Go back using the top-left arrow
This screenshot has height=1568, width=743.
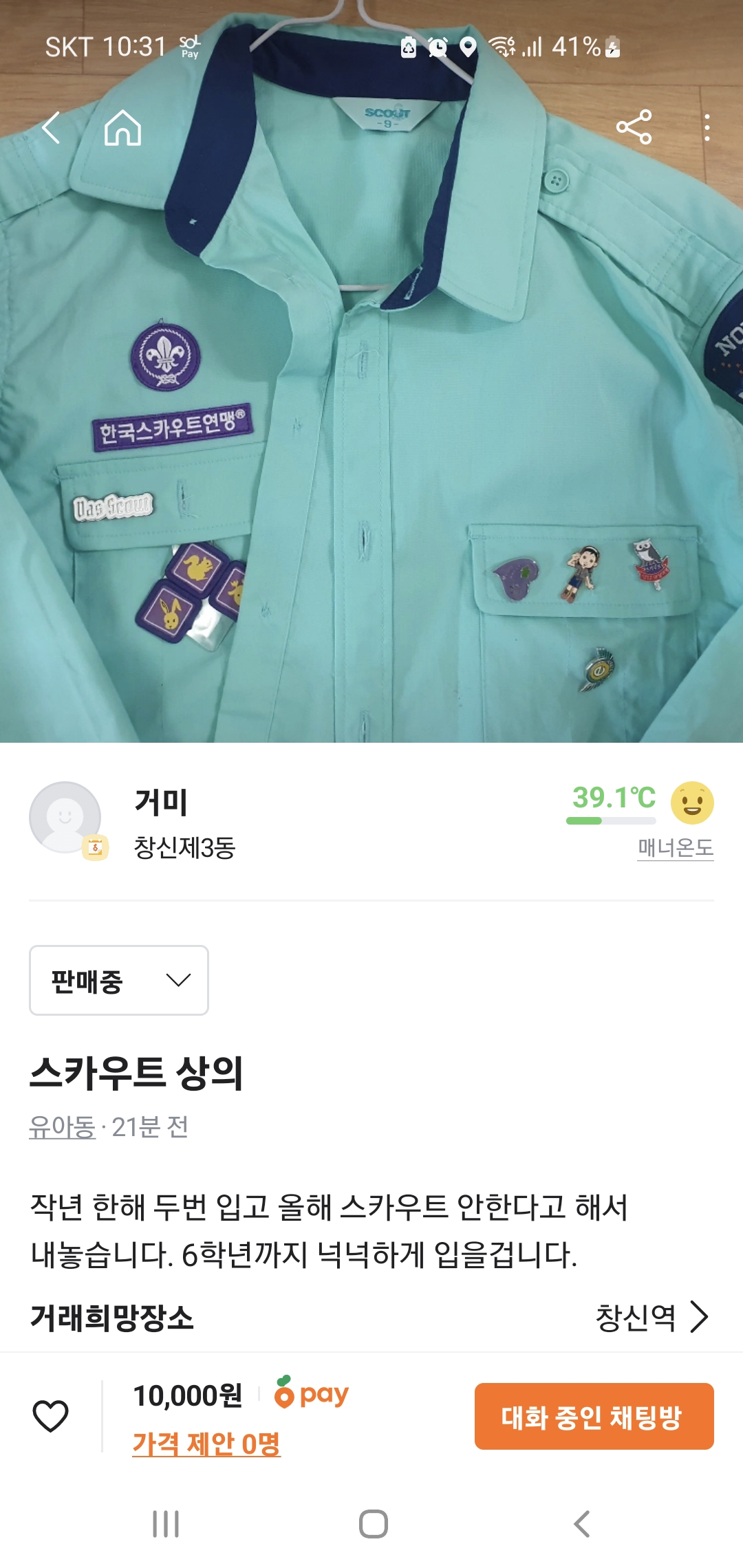(x=52, y=128)
